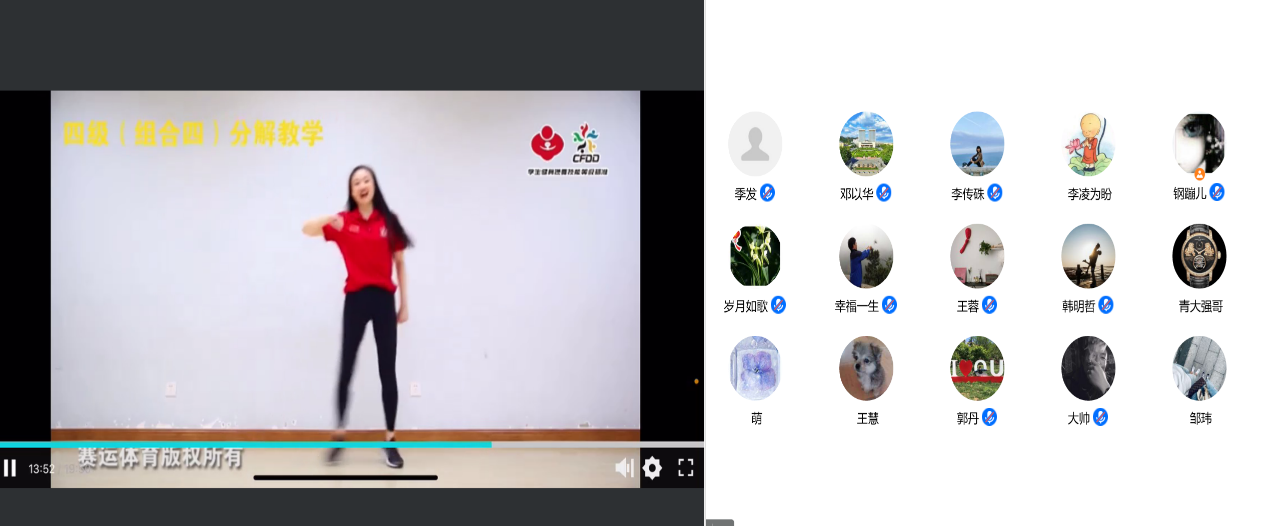View participant 幸福一生
Viewport: 1267px width, 526px height.
(866, 256)
